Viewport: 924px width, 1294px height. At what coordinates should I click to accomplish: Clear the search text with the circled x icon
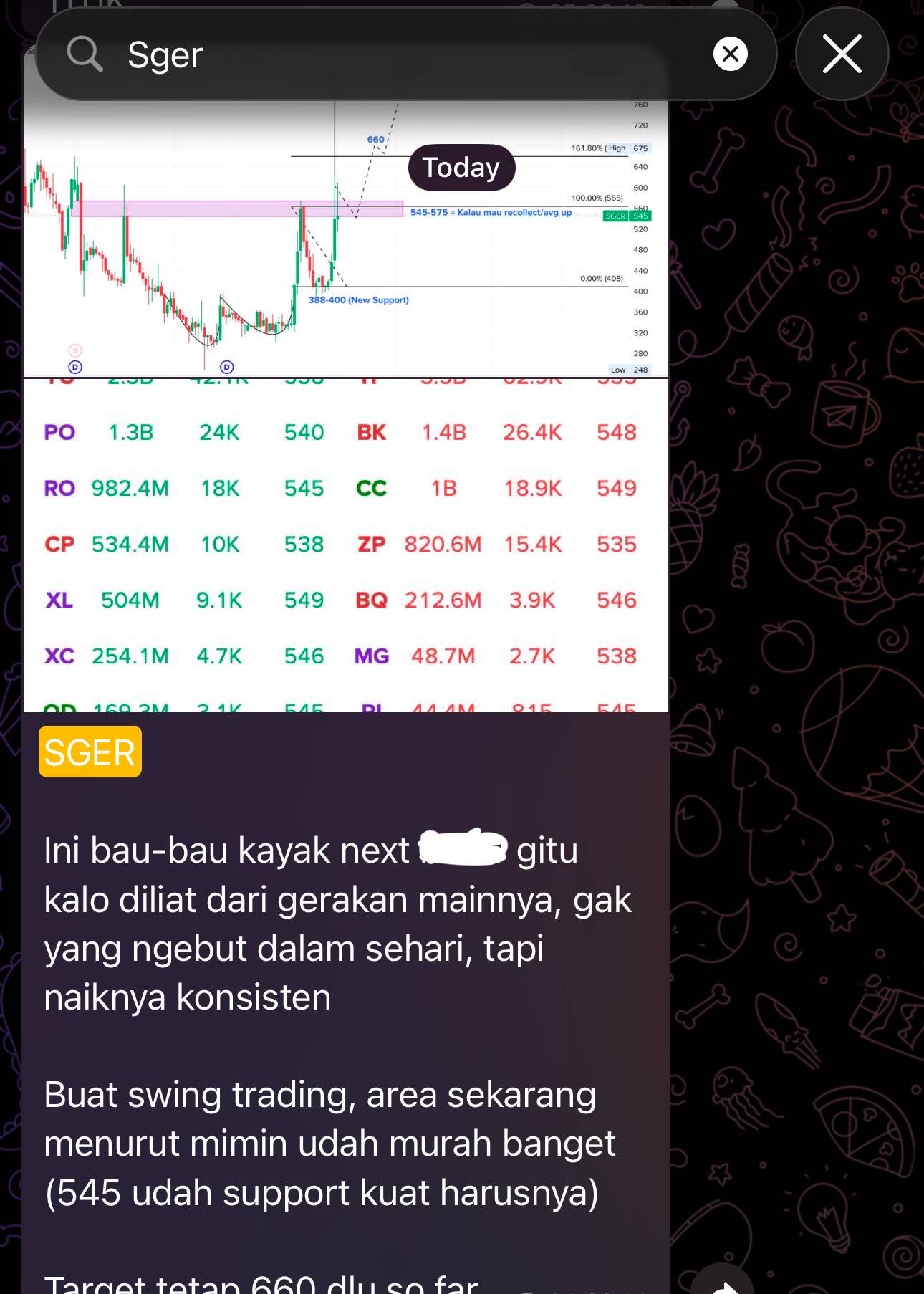[730, 54]
